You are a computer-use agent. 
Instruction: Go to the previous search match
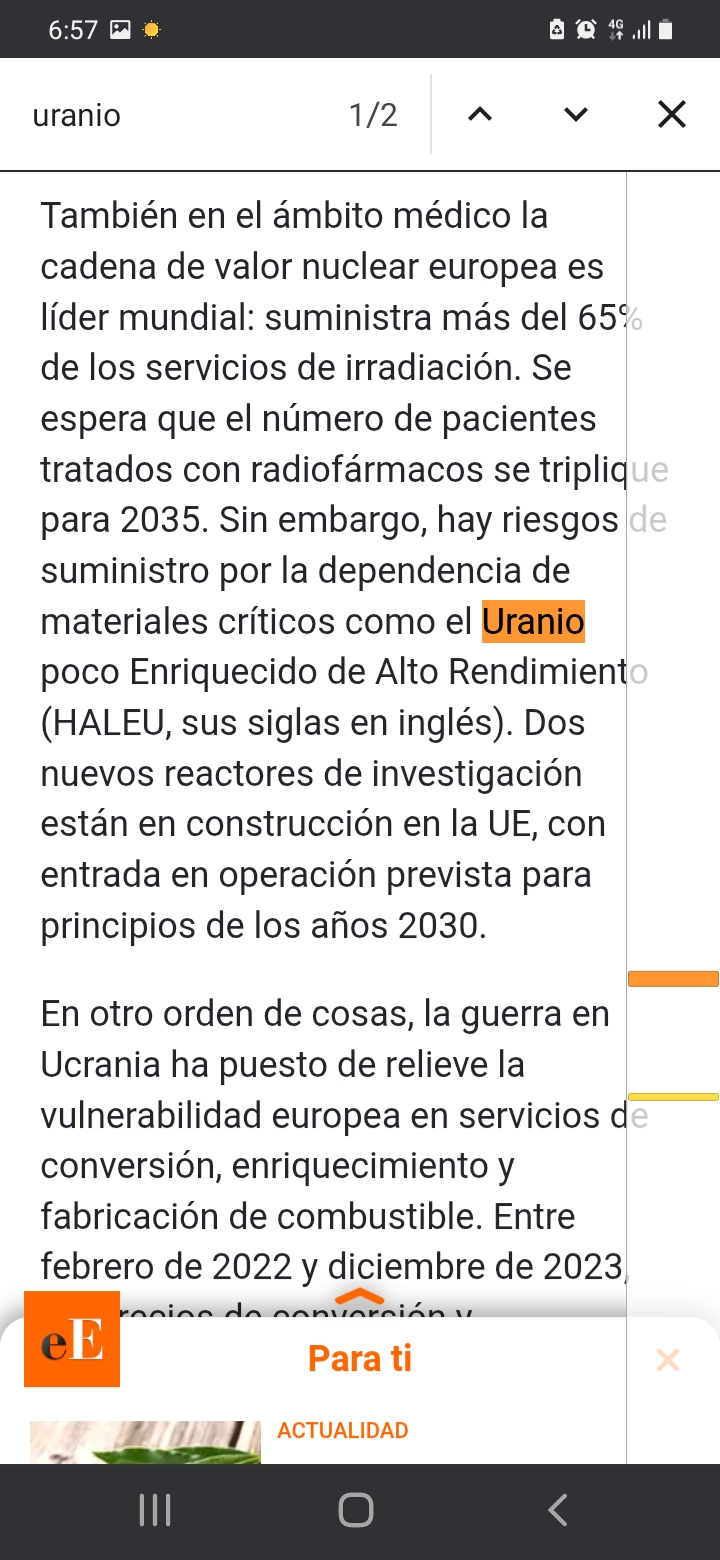pos(480,115)
